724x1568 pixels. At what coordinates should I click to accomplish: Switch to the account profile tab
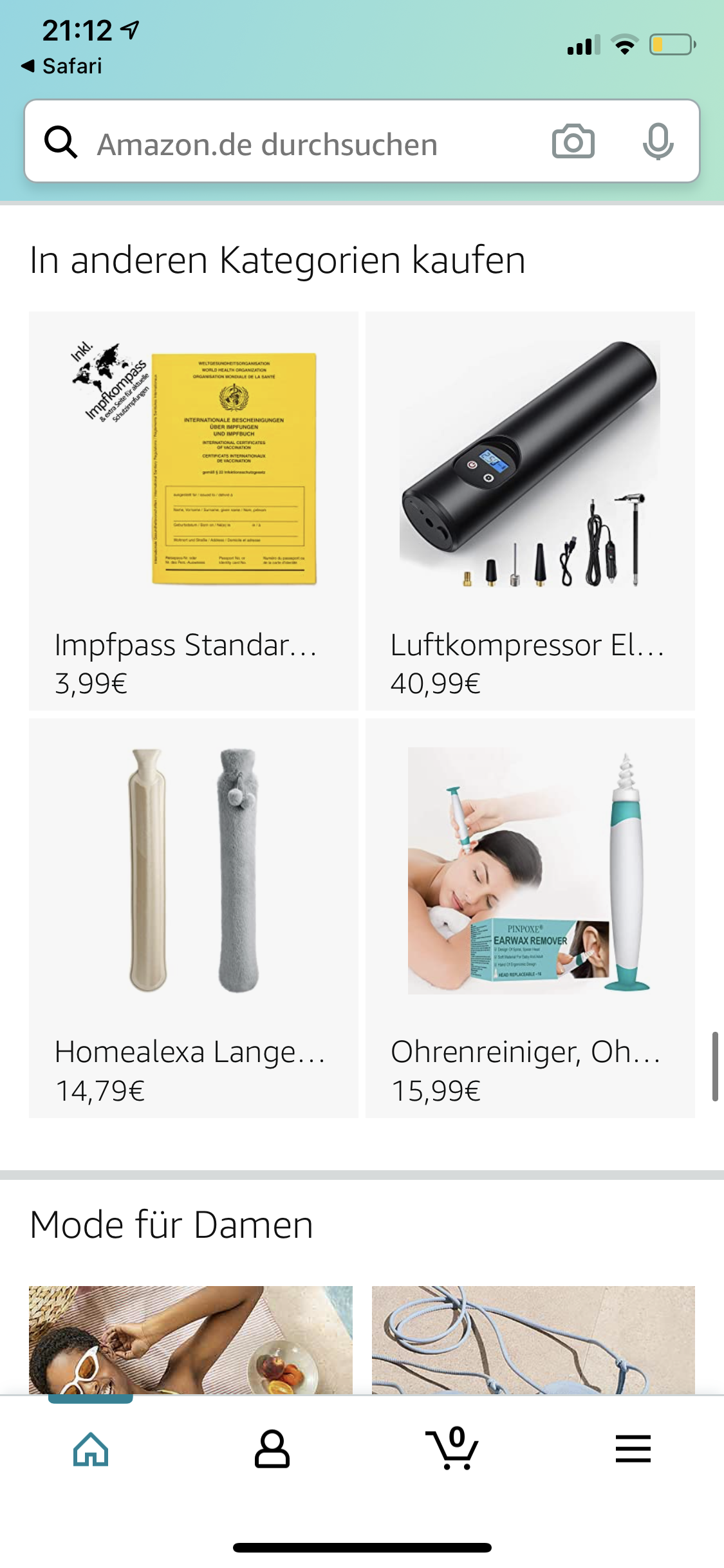(272, 1450)
